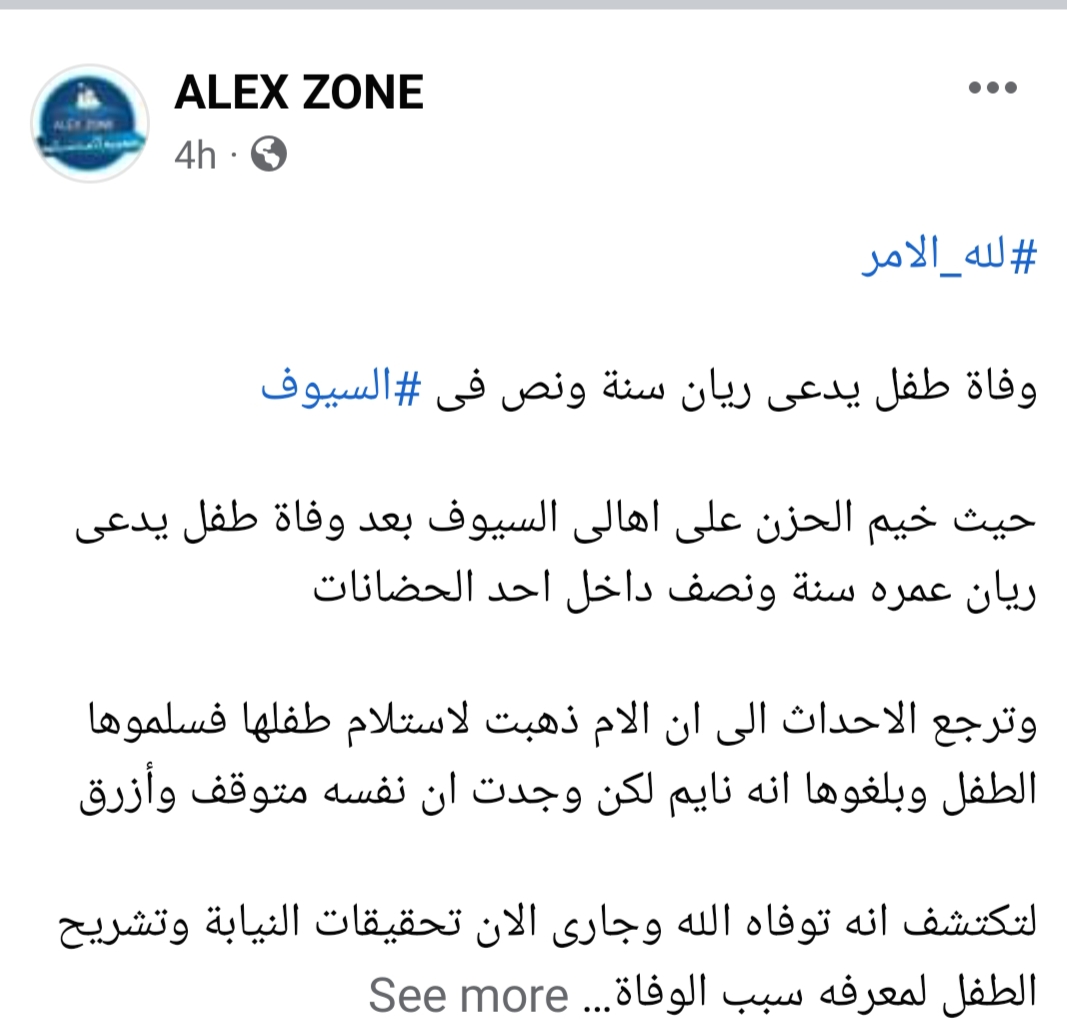The width and height of the screenshot is (1067, 1019).
Task: Open the #لله_الامر hashtag
Action: (x=949, y=259)
